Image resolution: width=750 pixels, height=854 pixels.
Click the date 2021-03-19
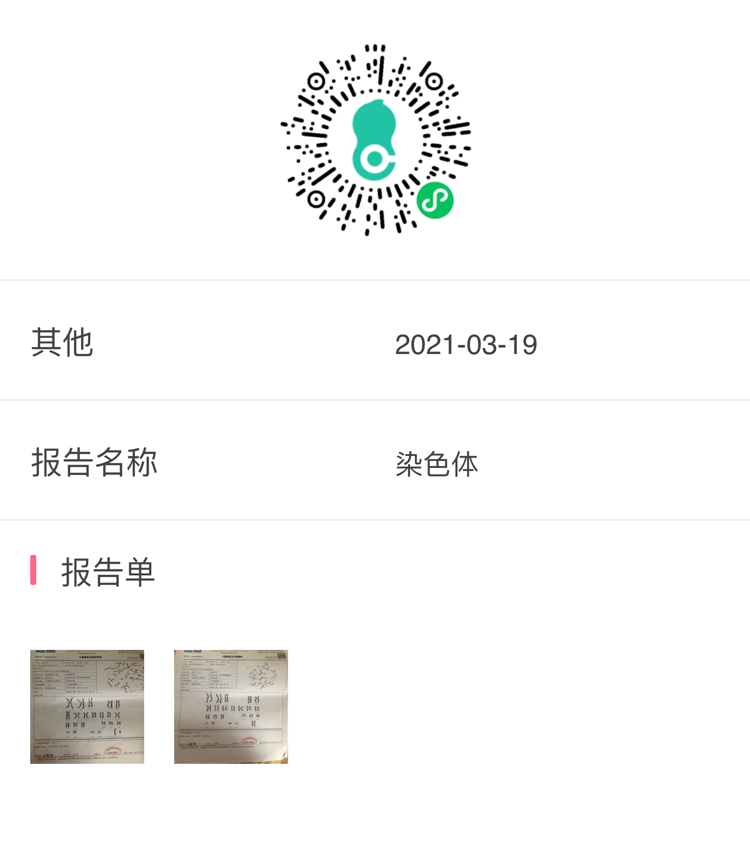(x=467, y=343)
